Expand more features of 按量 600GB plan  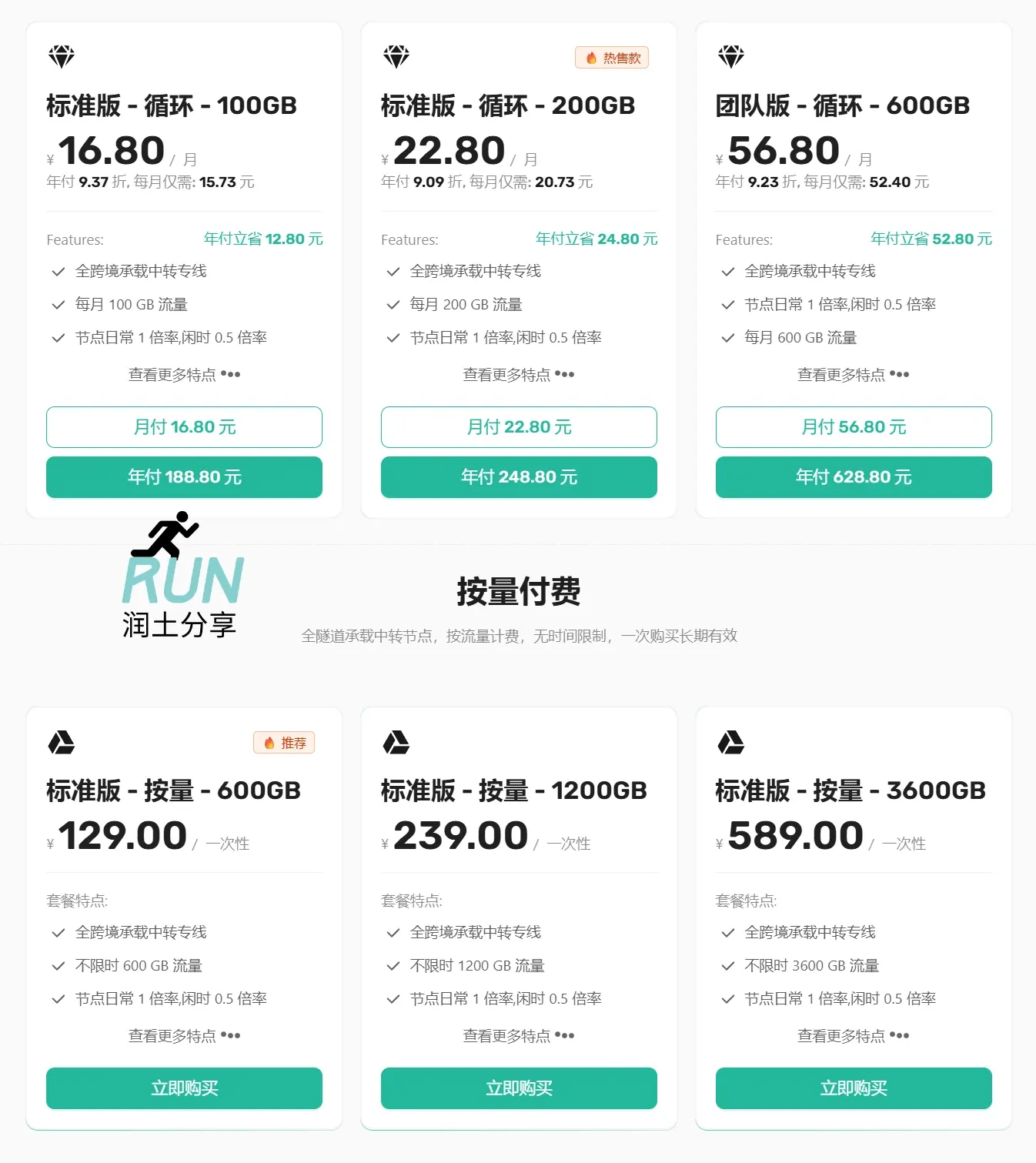tap(184, 1036)
